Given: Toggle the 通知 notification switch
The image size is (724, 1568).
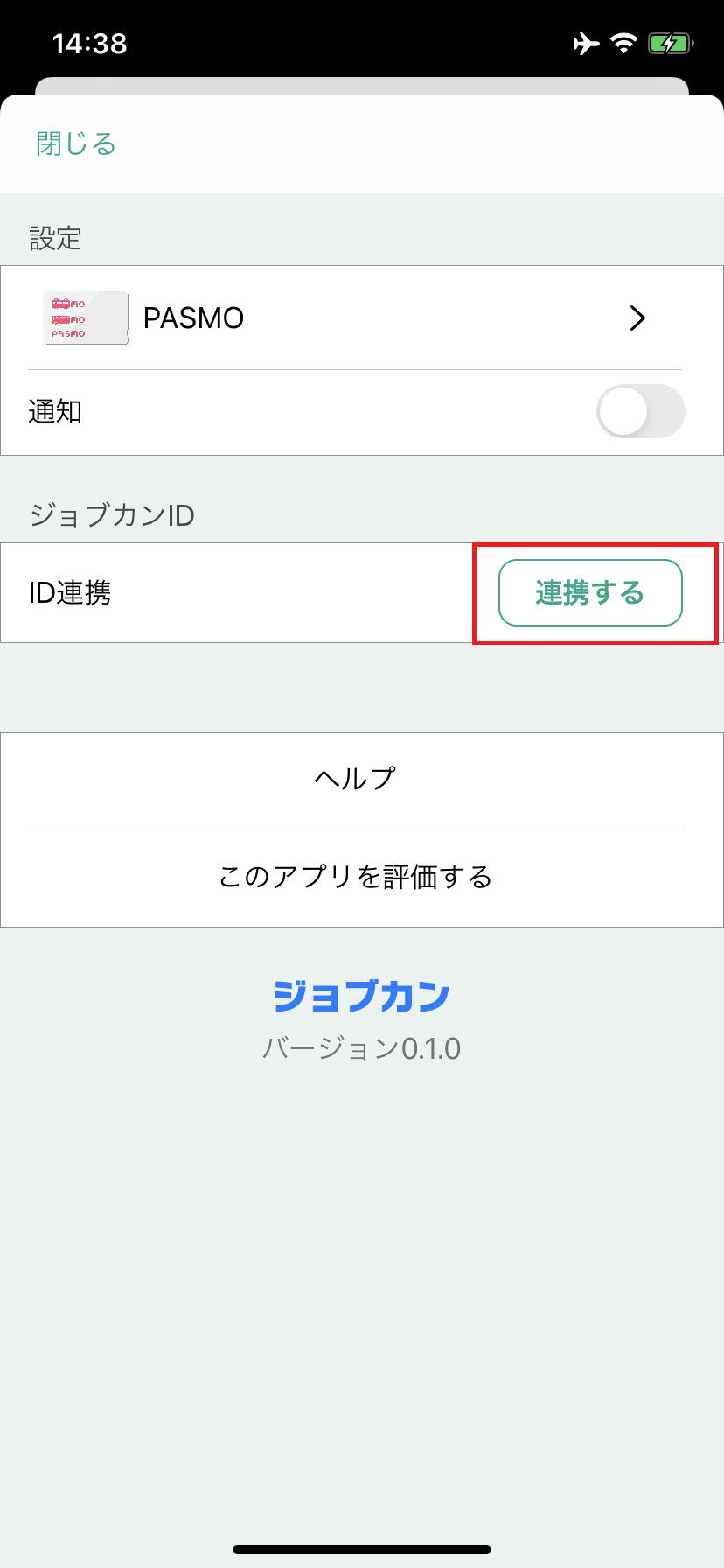Looking at the screenshot, I should (x=640, y=411).
